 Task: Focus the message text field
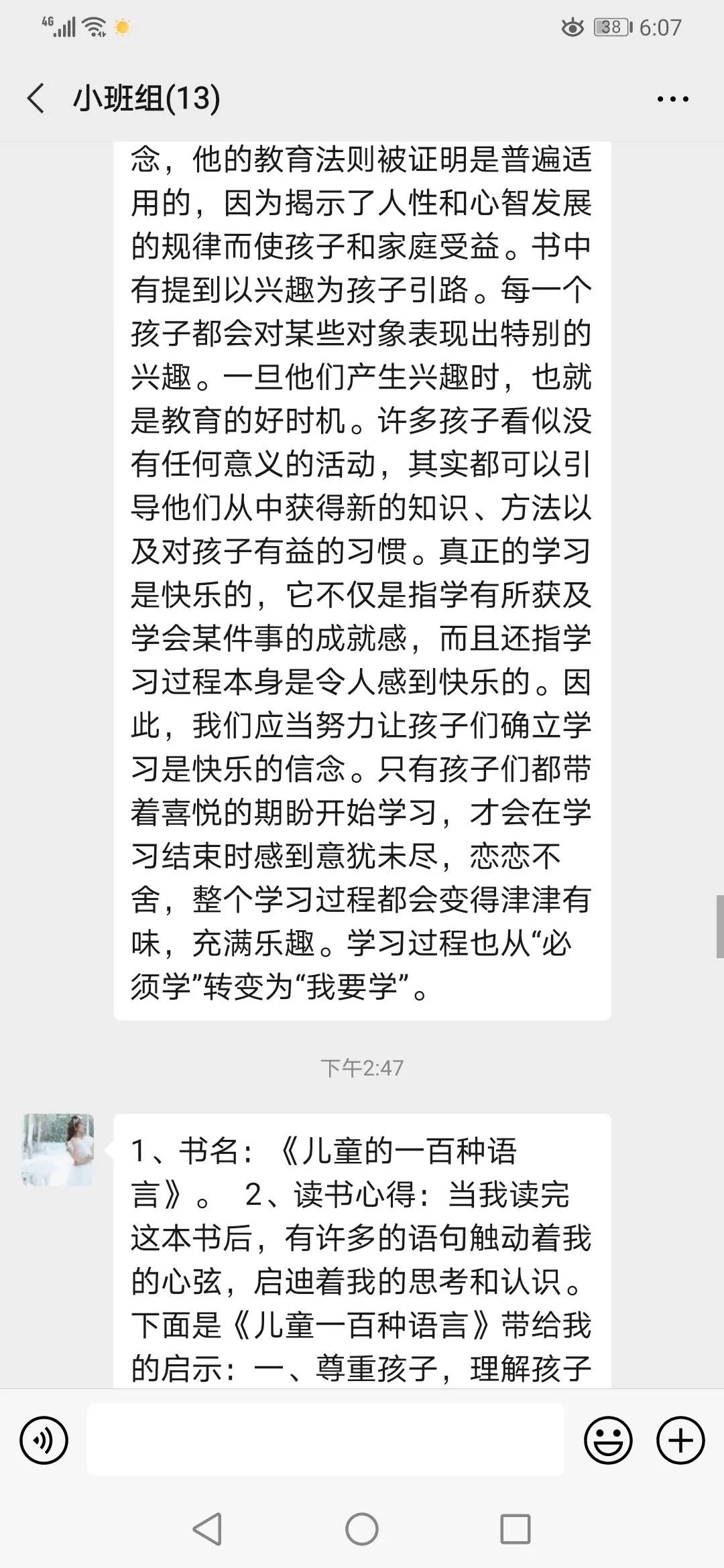(x=325, y=1439)
